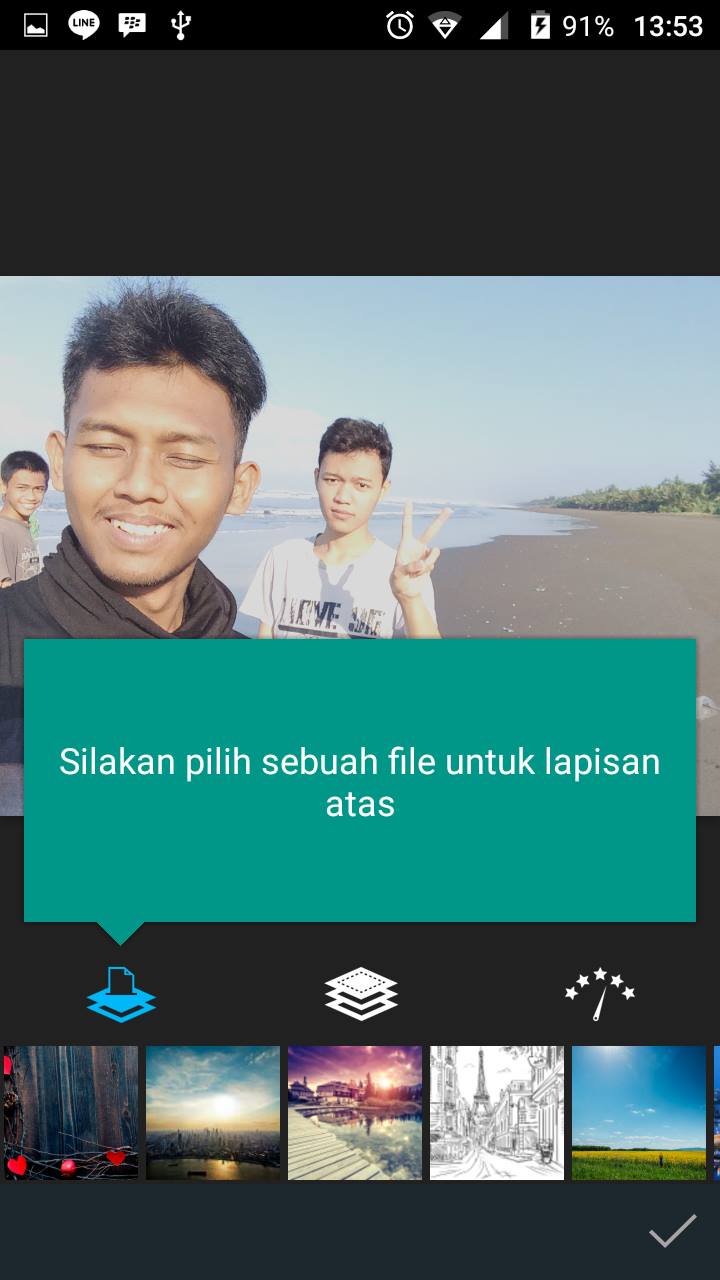Choose the blue sky yellow field image

[639, 1113]
